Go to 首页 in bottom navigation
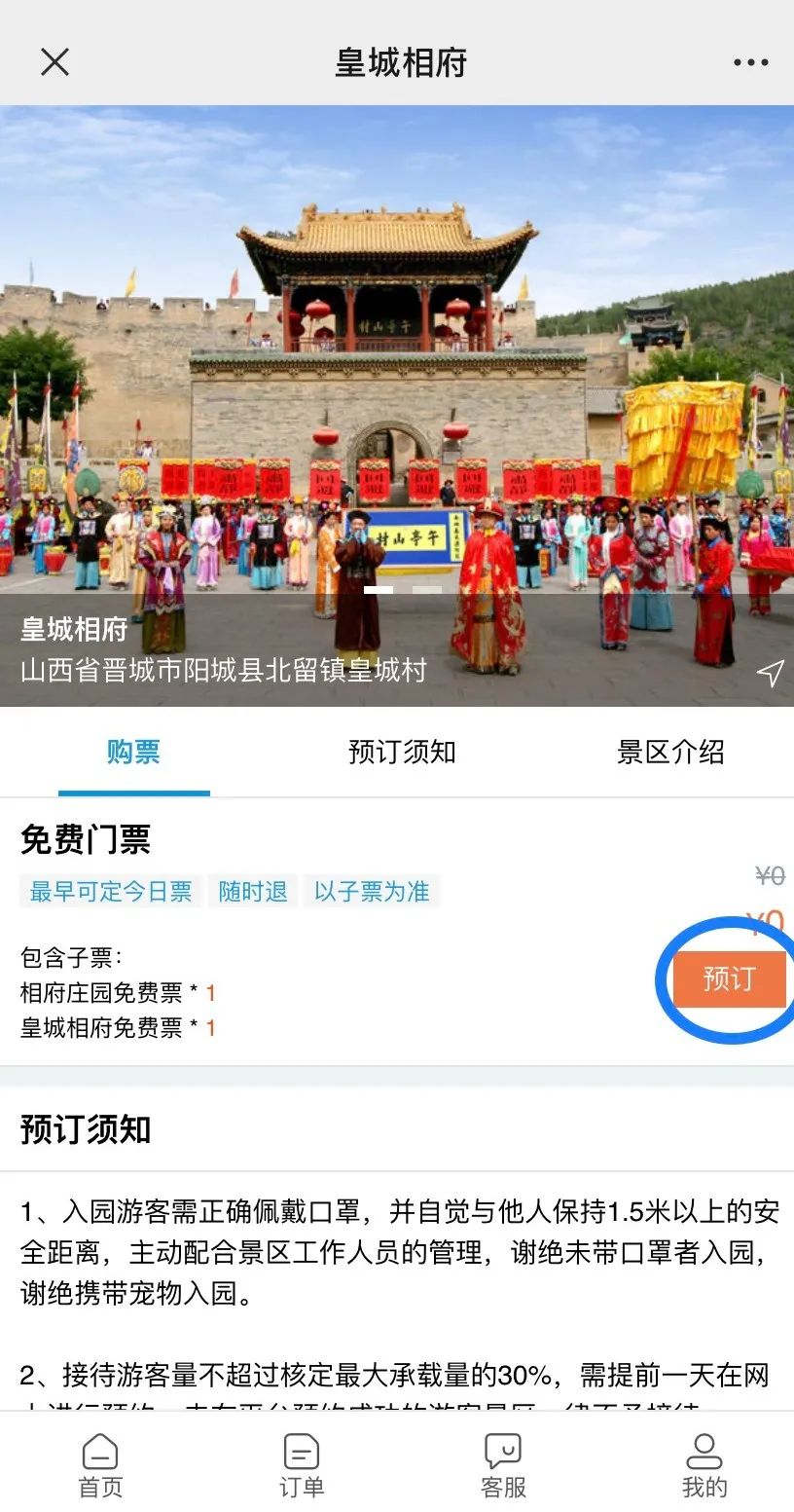The image size is (794, 1512). [x=100, y=1466]
